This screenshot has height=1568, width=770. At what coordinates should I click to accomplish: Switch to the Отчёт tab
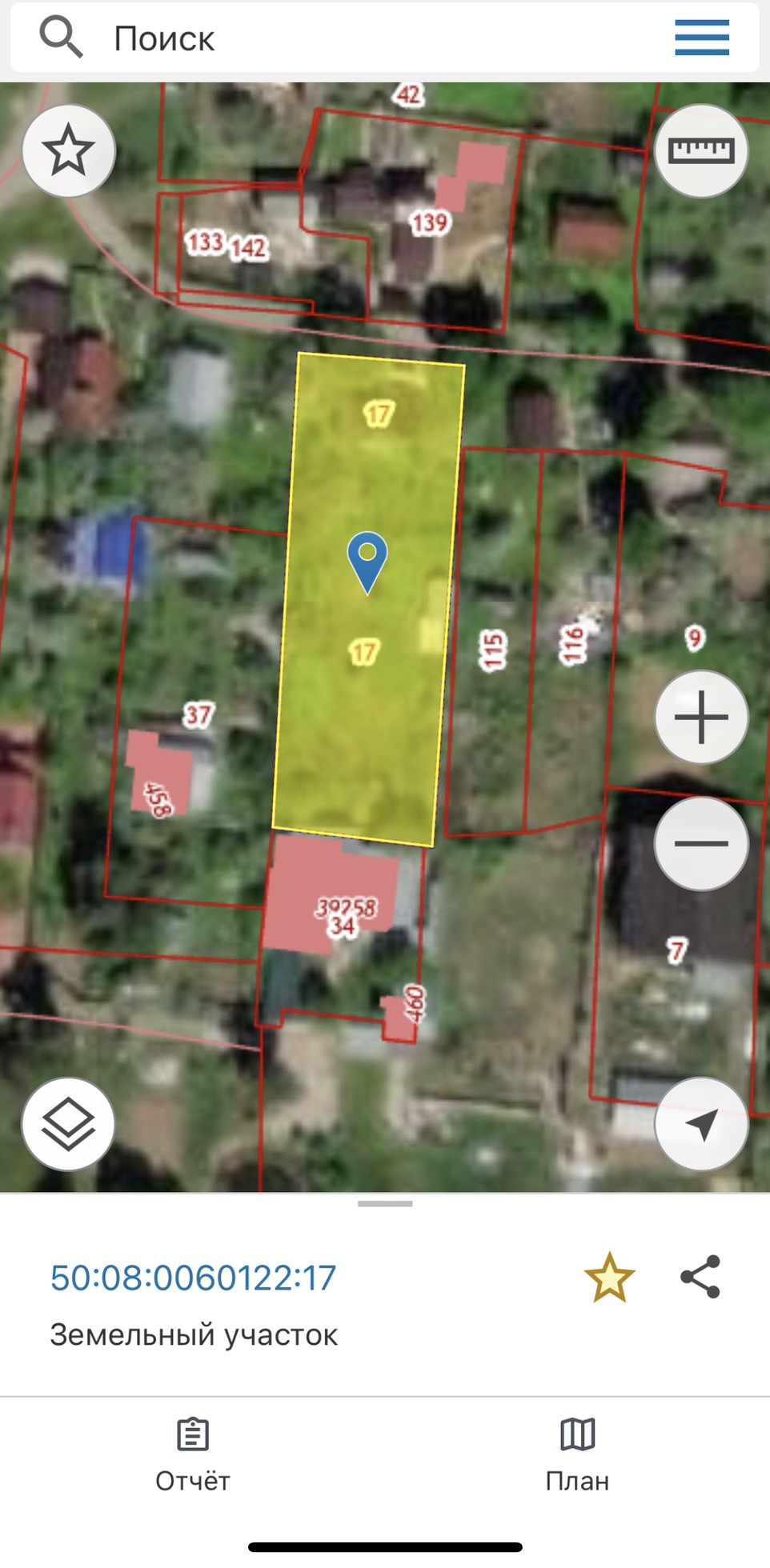click(x=192, y=1455)
